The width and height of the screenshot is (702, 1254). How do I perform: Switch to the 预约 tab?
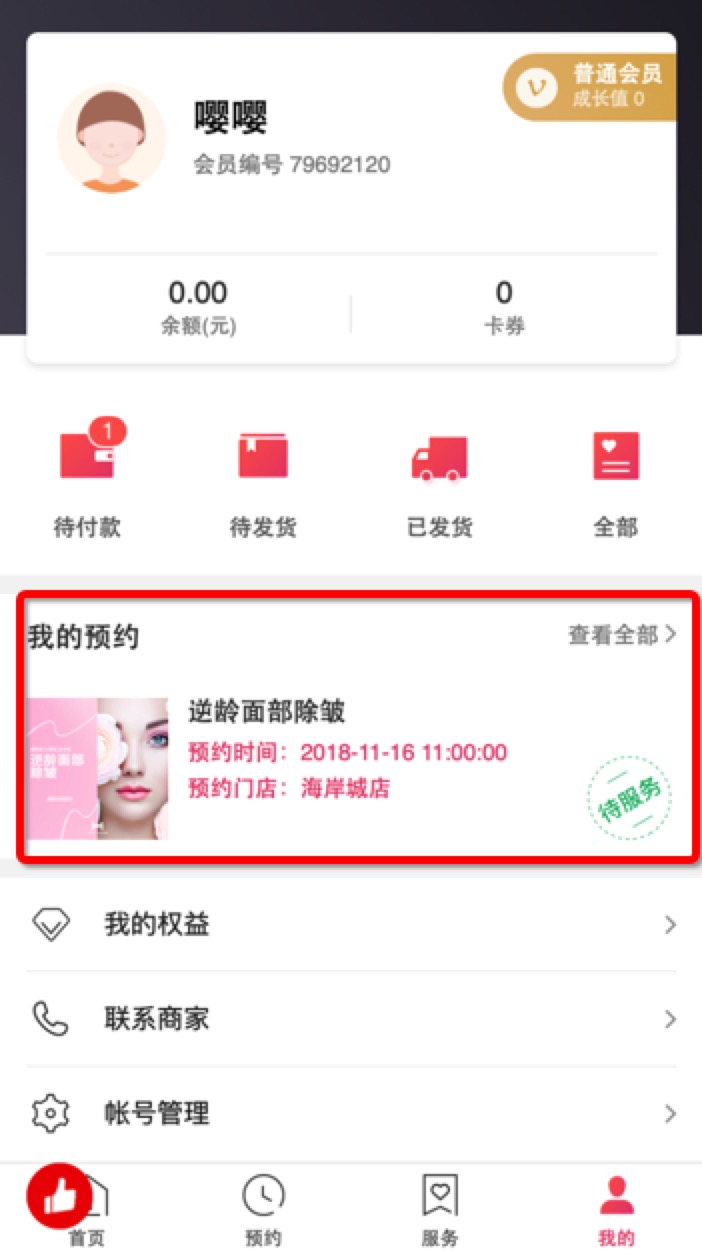click(263, 1210)
